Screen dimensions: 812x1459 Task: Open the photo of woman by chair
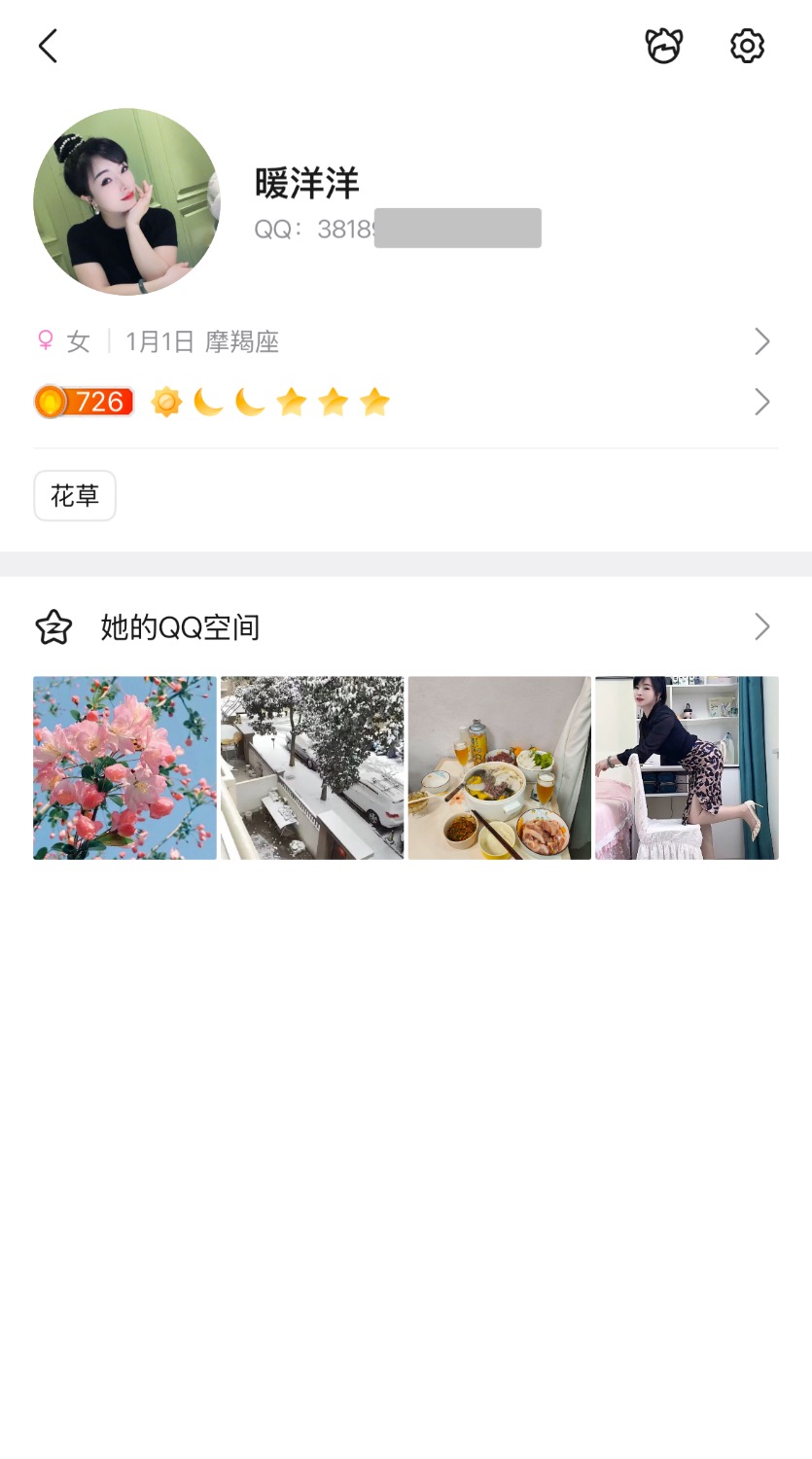[687, 767]
